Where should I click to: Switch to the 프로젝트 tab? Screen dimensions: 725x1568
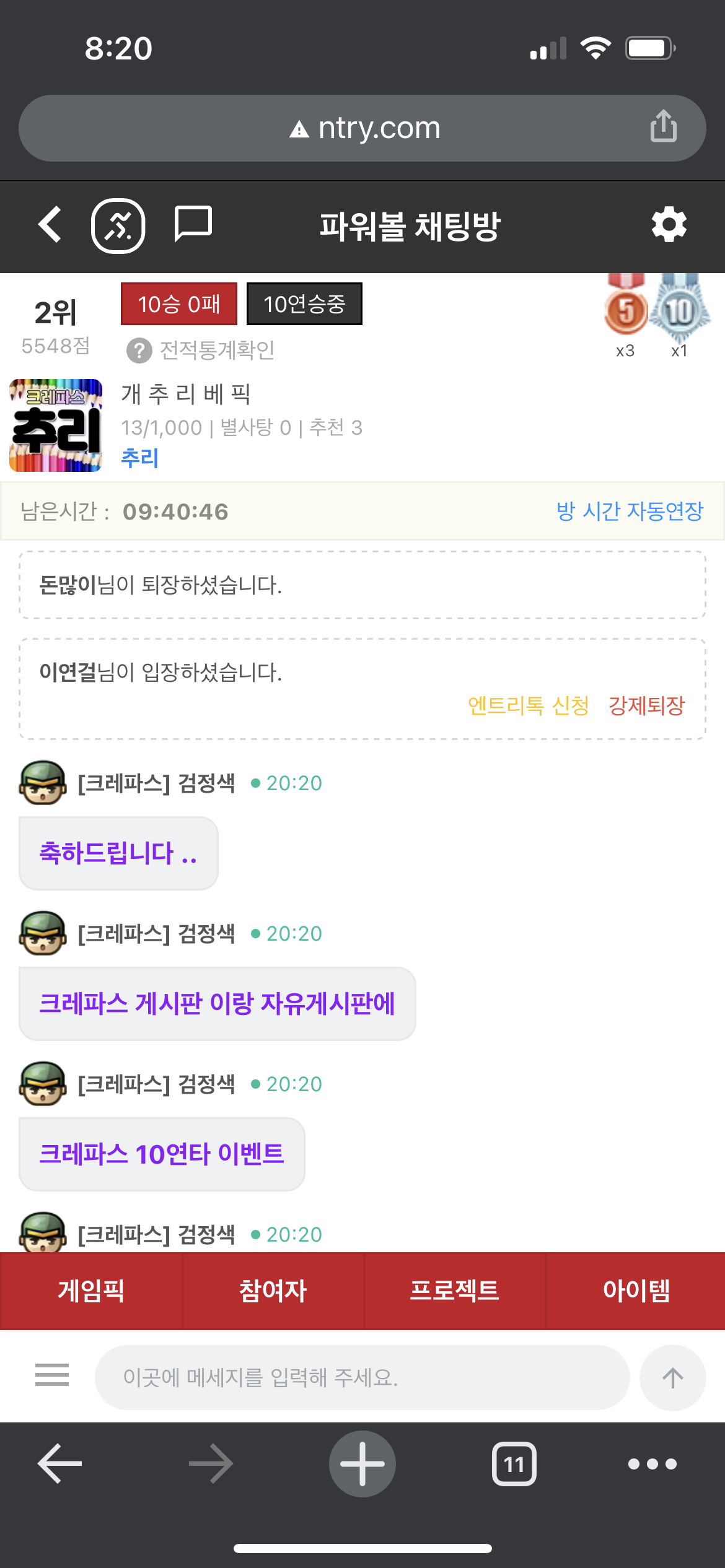coord(454,1291)
